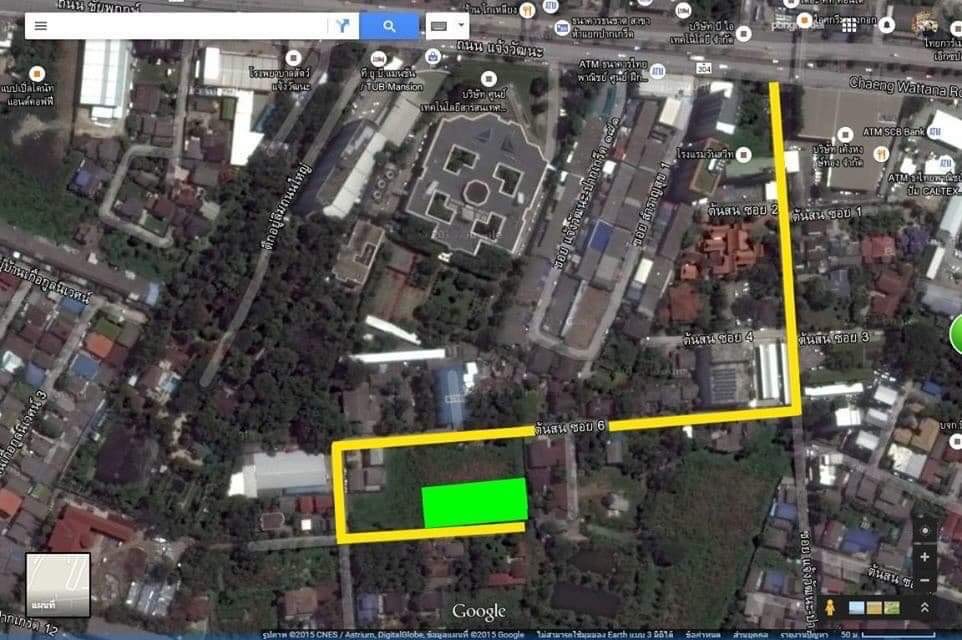Select the Street View pegman
The image size is (962, 640).
point(828,607)
